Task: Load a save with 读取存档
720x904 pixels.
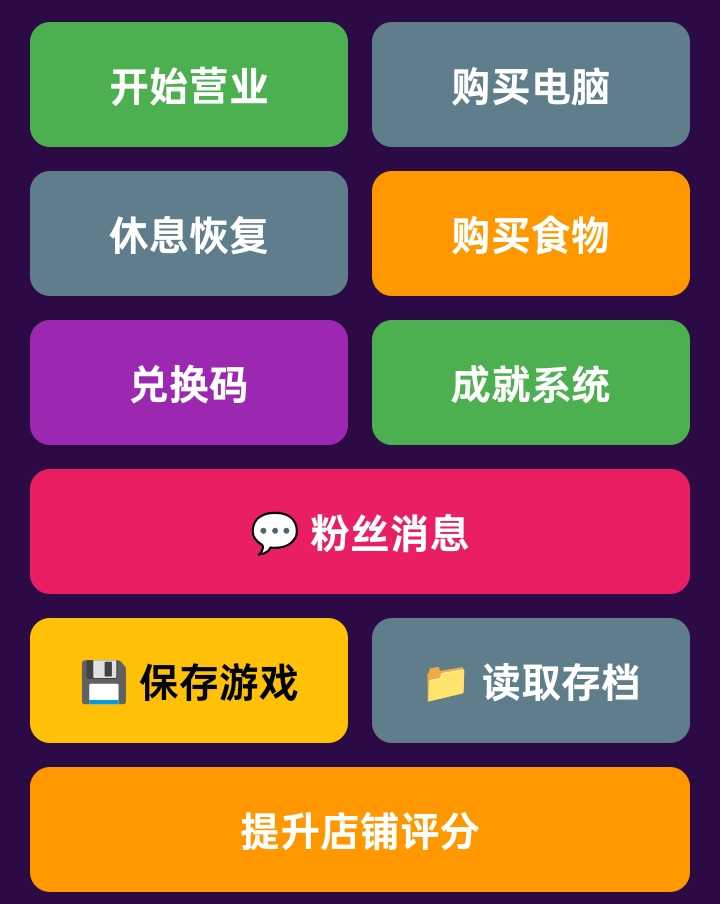Action: (531, 681)
